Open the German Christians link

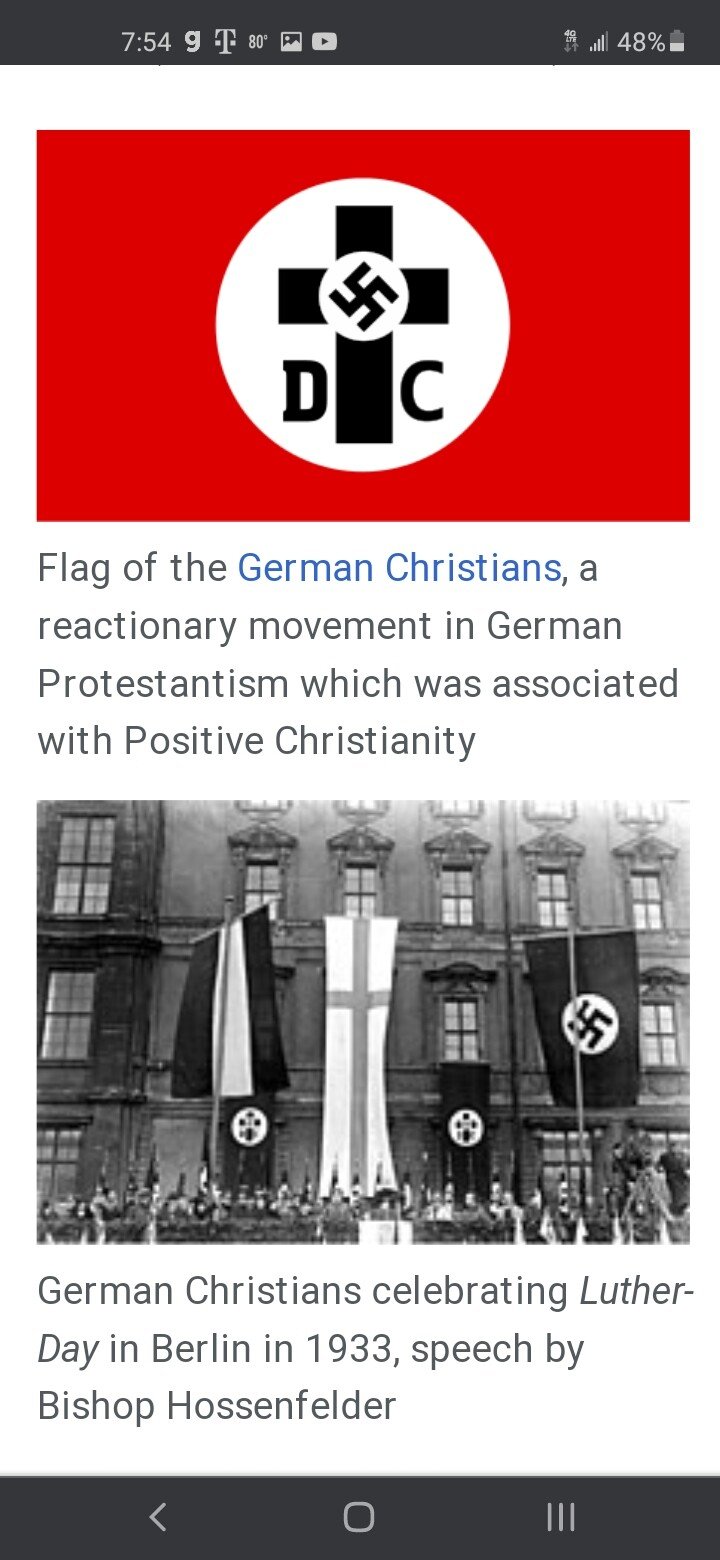[398, 568]
